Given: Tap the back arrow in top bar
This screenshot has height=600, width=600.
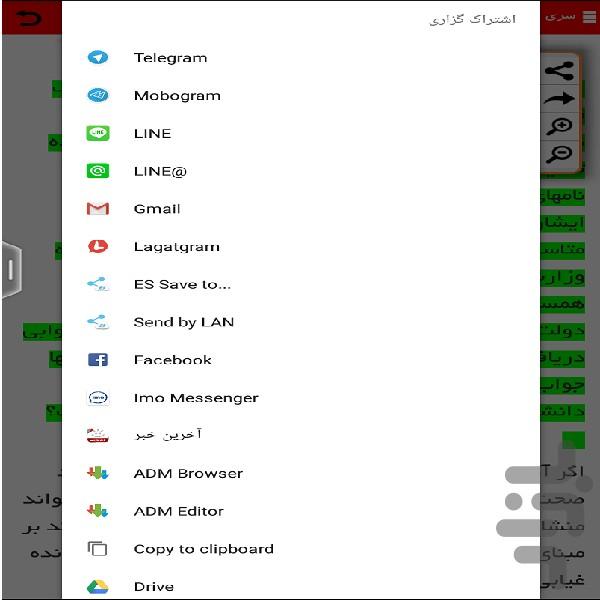Looking at the screenshot, I should [30, 17].
